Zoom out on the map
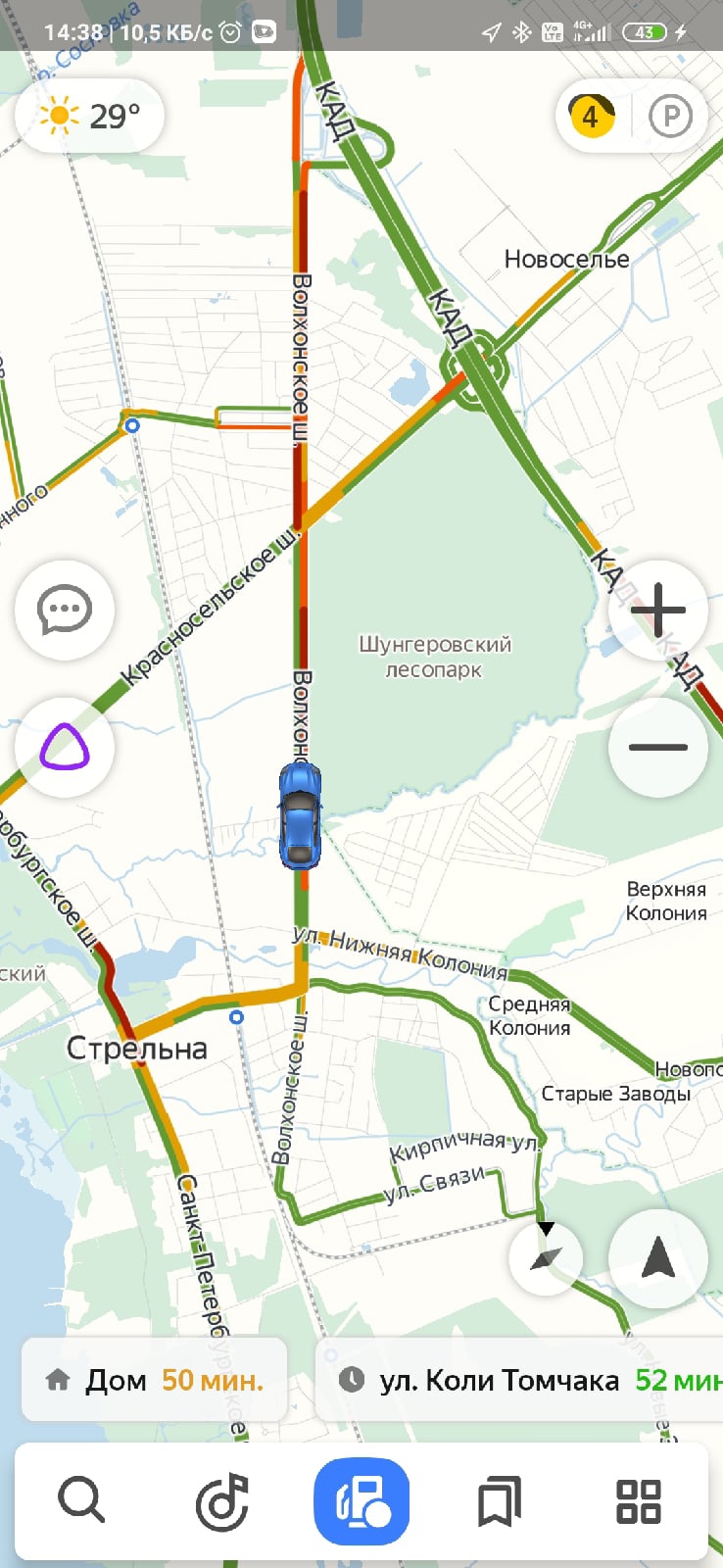The width and height of the screenshot is (723, 1568). click(658, 747)
